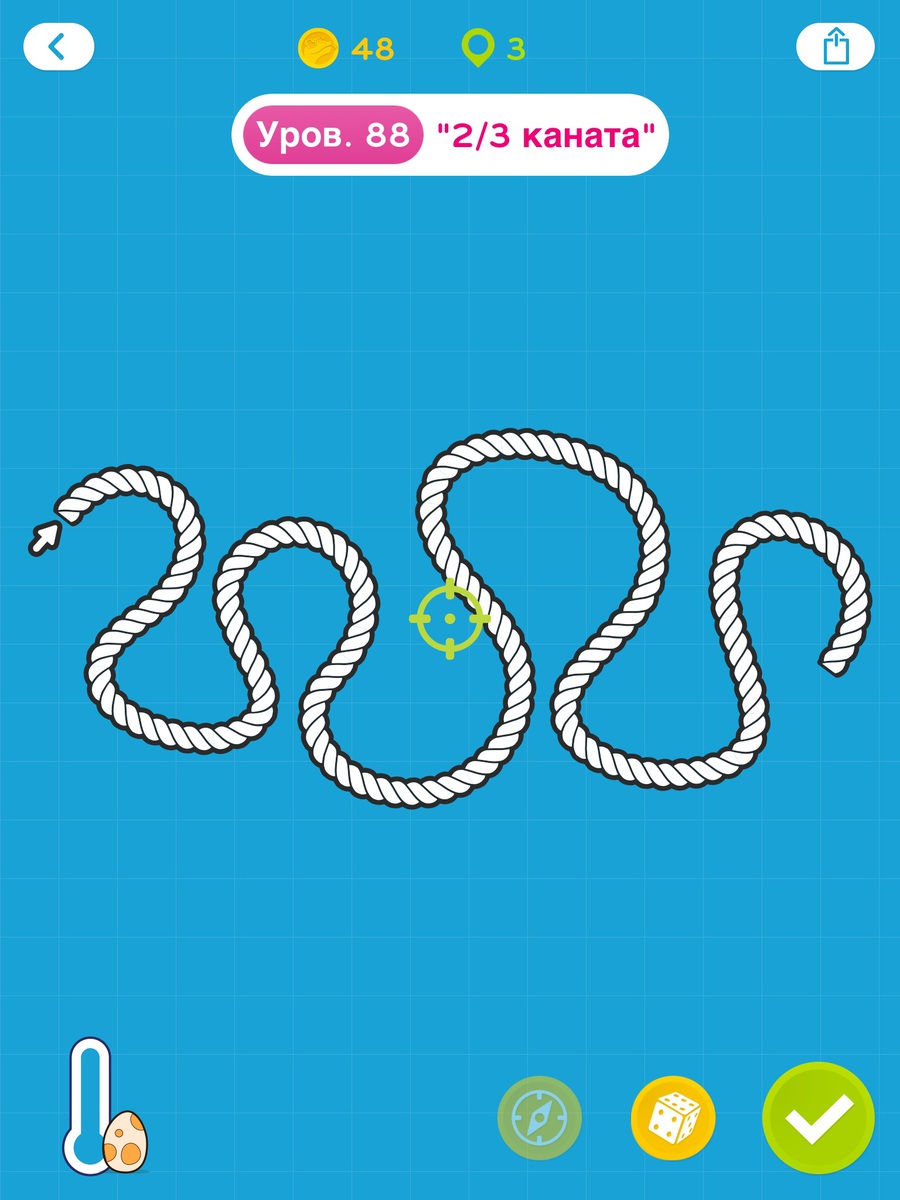The image size is (900, 1200).
Task: Share this level
Action: [x=835, y=47]
